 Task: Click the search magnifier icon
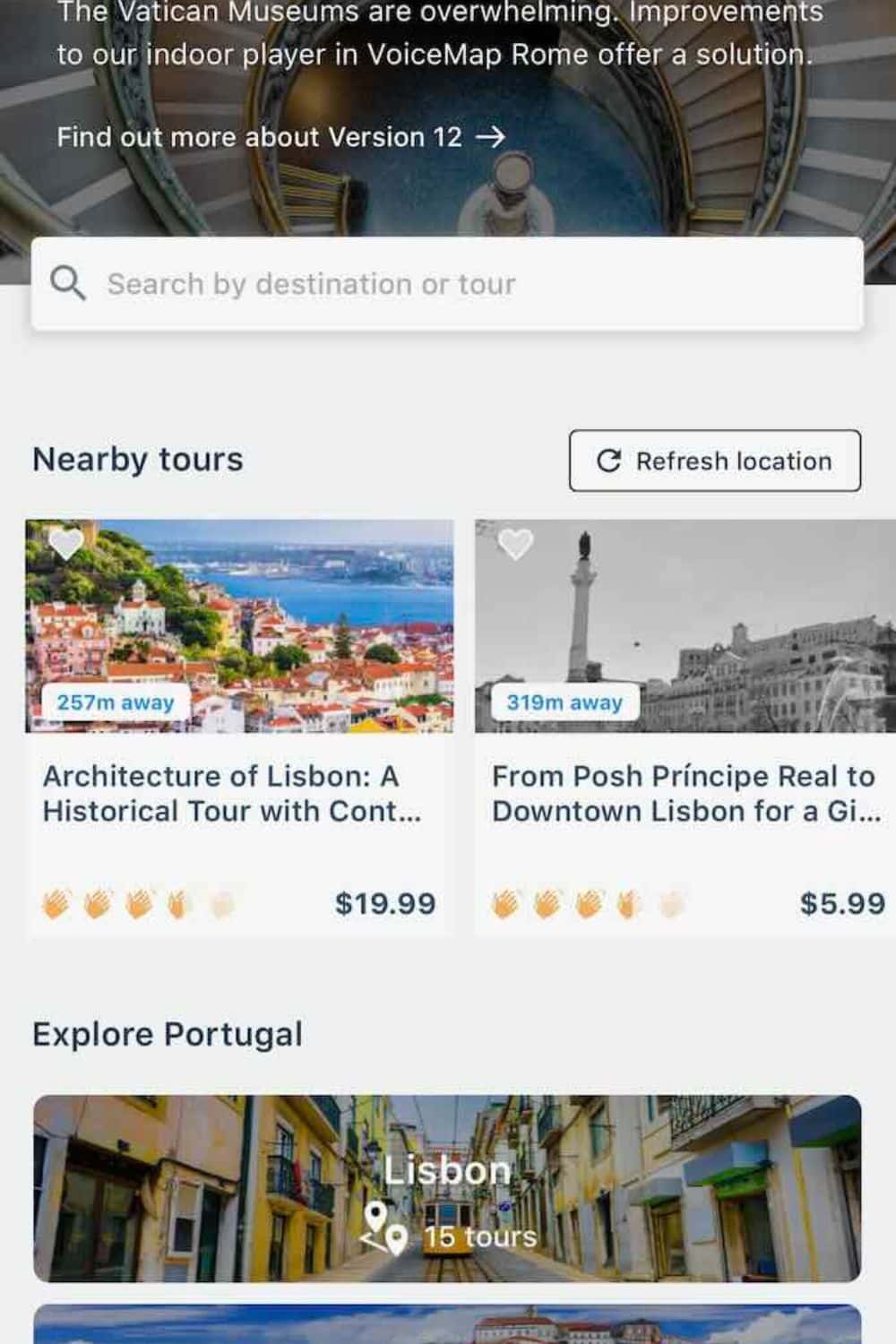(x=69, y=283)
